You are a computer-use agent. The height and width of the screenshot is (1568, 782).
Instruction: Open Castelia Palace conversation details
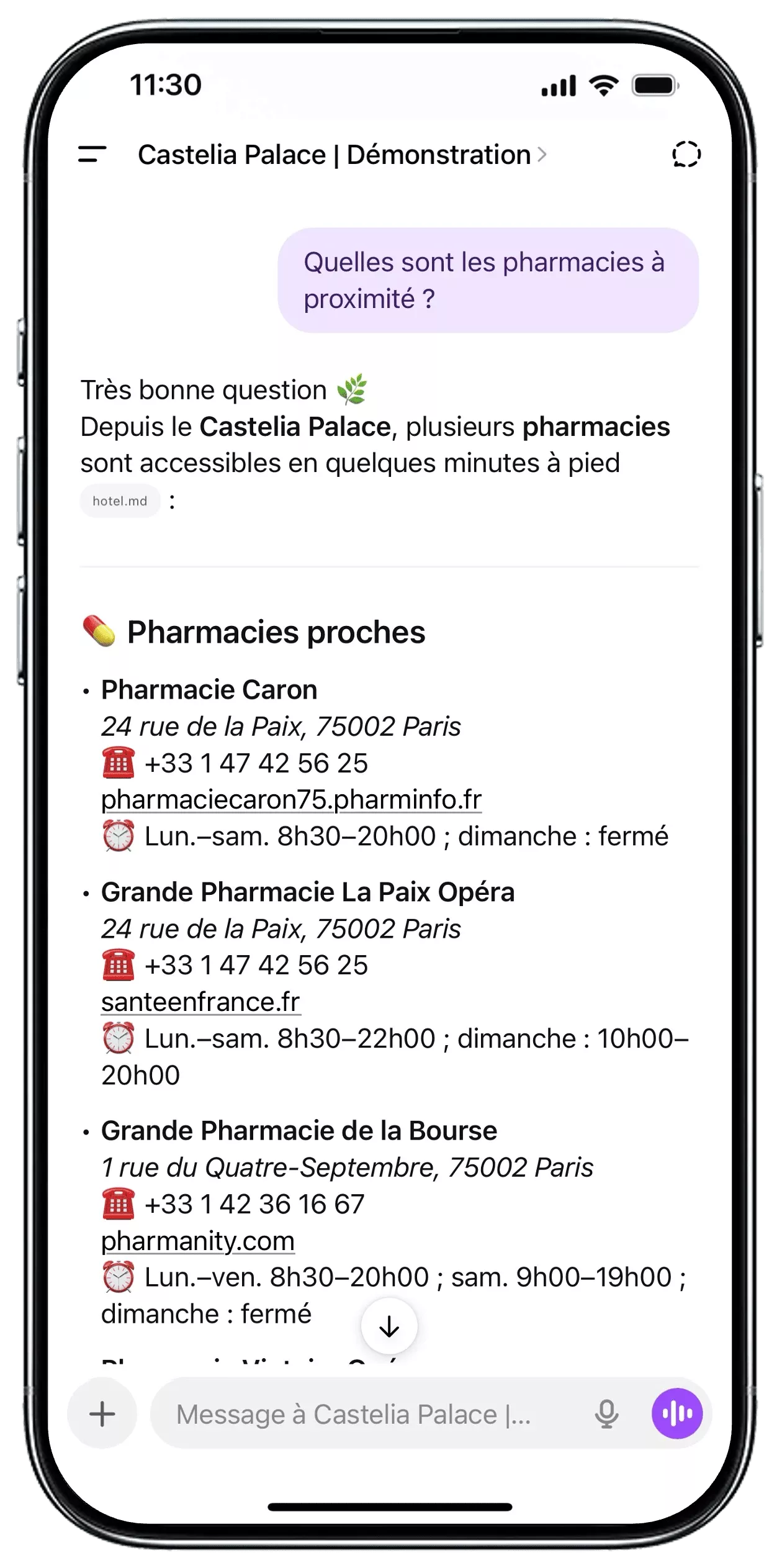click(x=341, y=155)
